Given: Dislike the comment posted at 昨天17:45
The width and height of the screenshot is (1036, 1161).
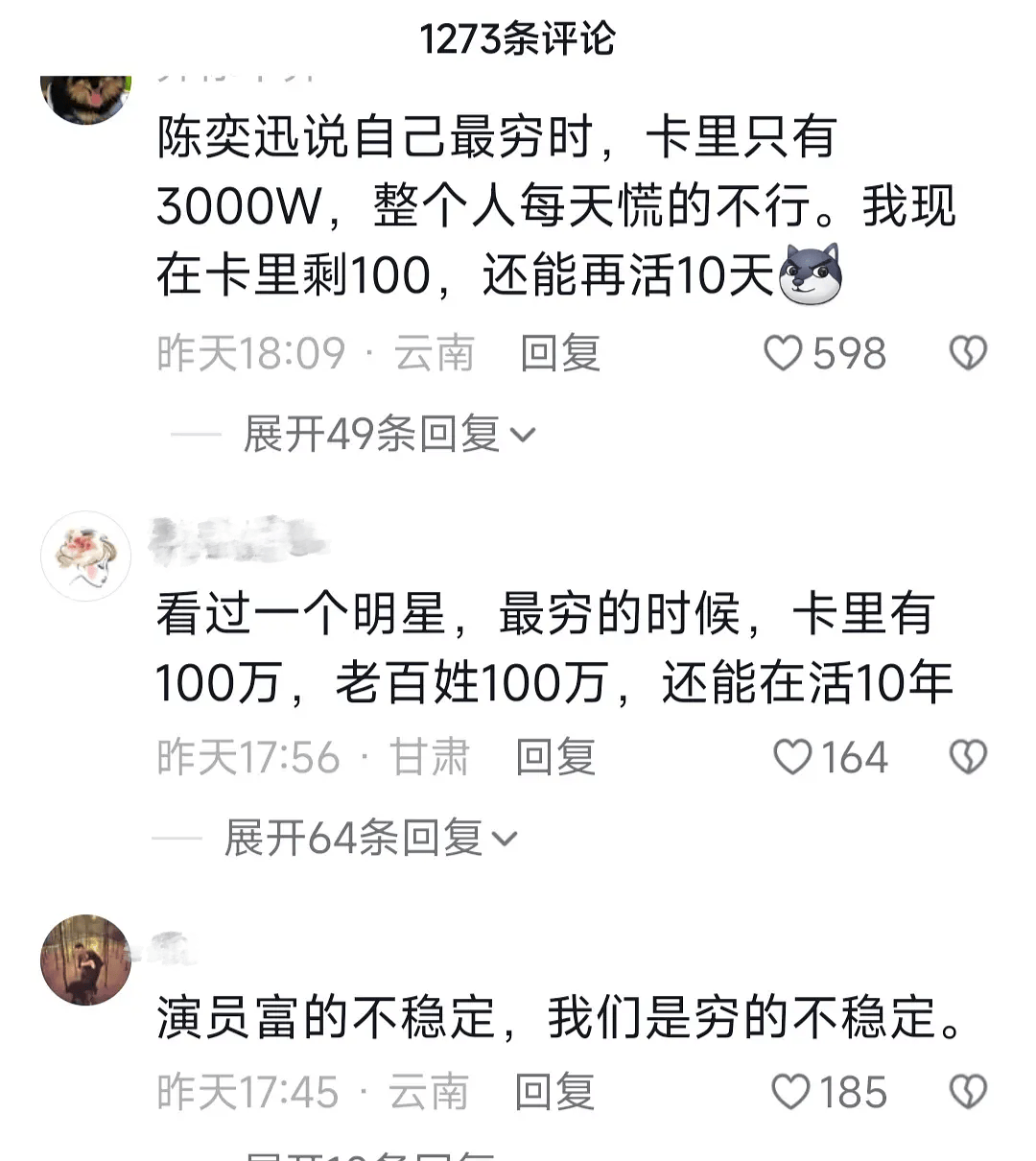Looking at the screenshot, I should click(967, 1092).
